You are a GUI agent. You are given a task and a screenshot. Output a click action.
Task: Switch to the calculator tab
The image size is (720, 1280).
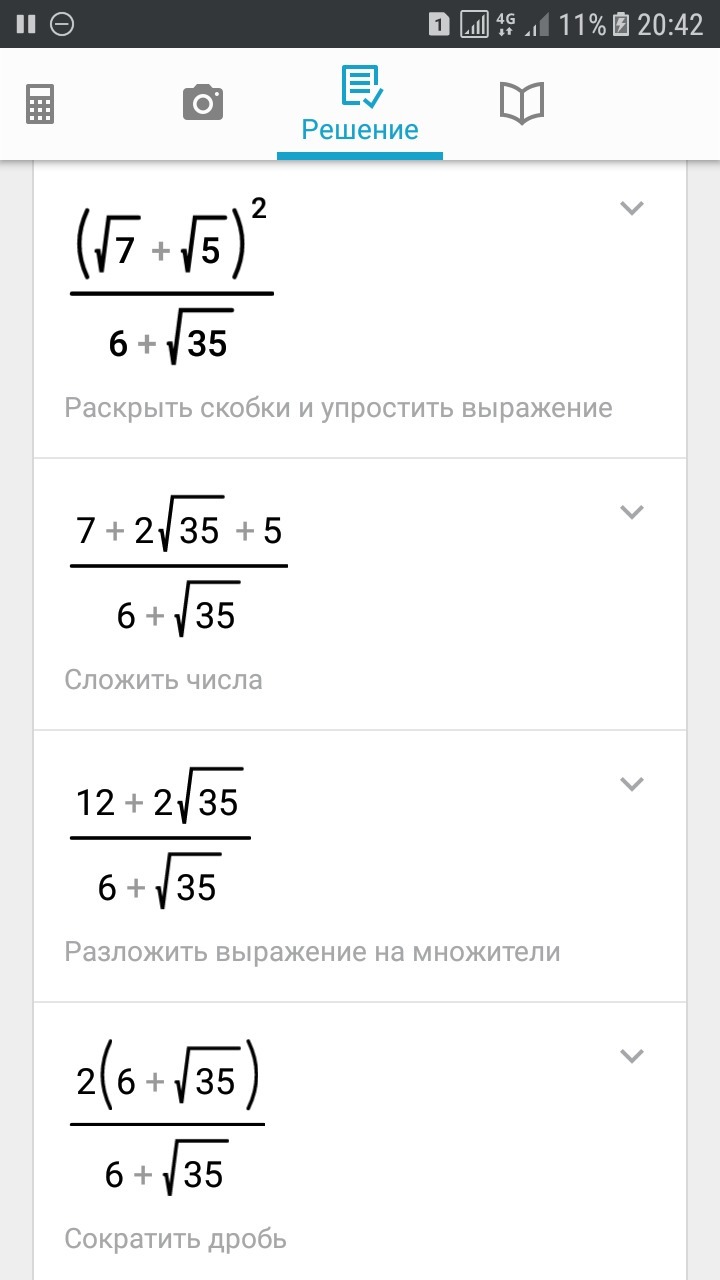(x=40, y=103)
